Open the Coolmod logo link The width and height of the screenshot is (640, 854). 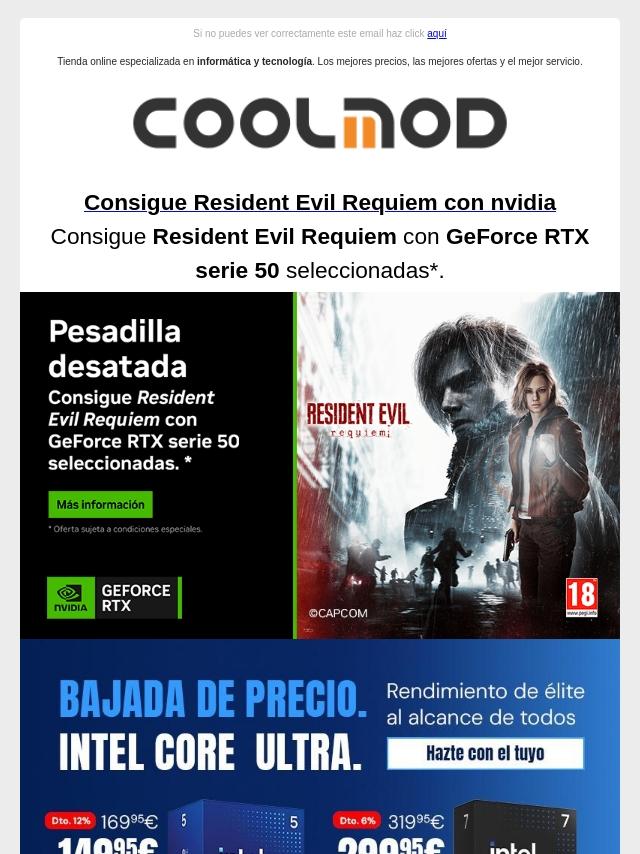point(320,124)
